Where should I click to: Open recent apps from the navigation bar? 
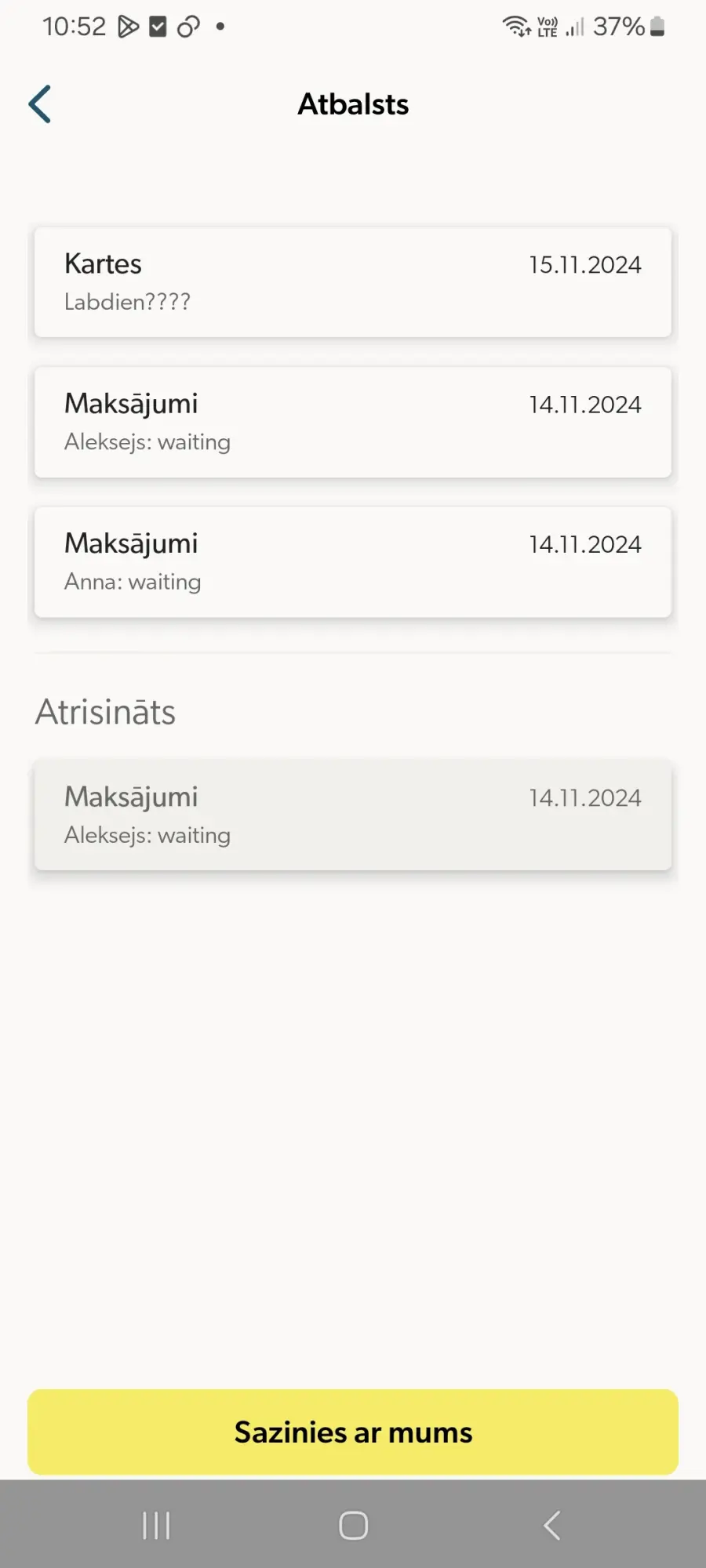156,1526
